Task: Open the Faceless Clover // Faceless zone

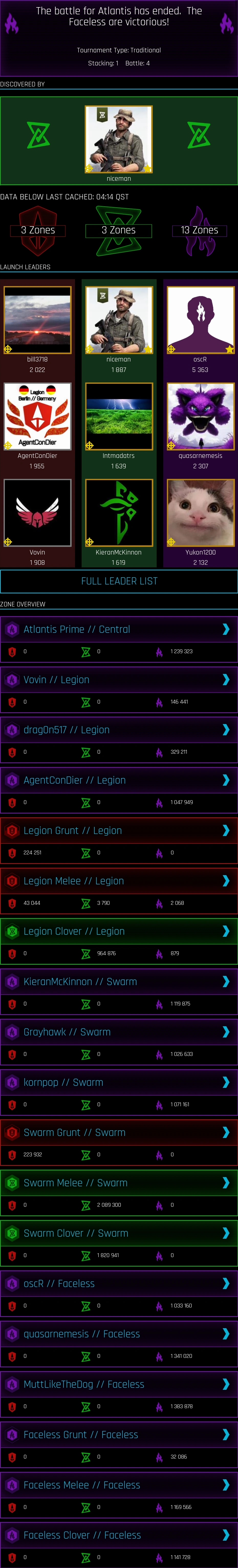Action: [x=119, y=1535]
